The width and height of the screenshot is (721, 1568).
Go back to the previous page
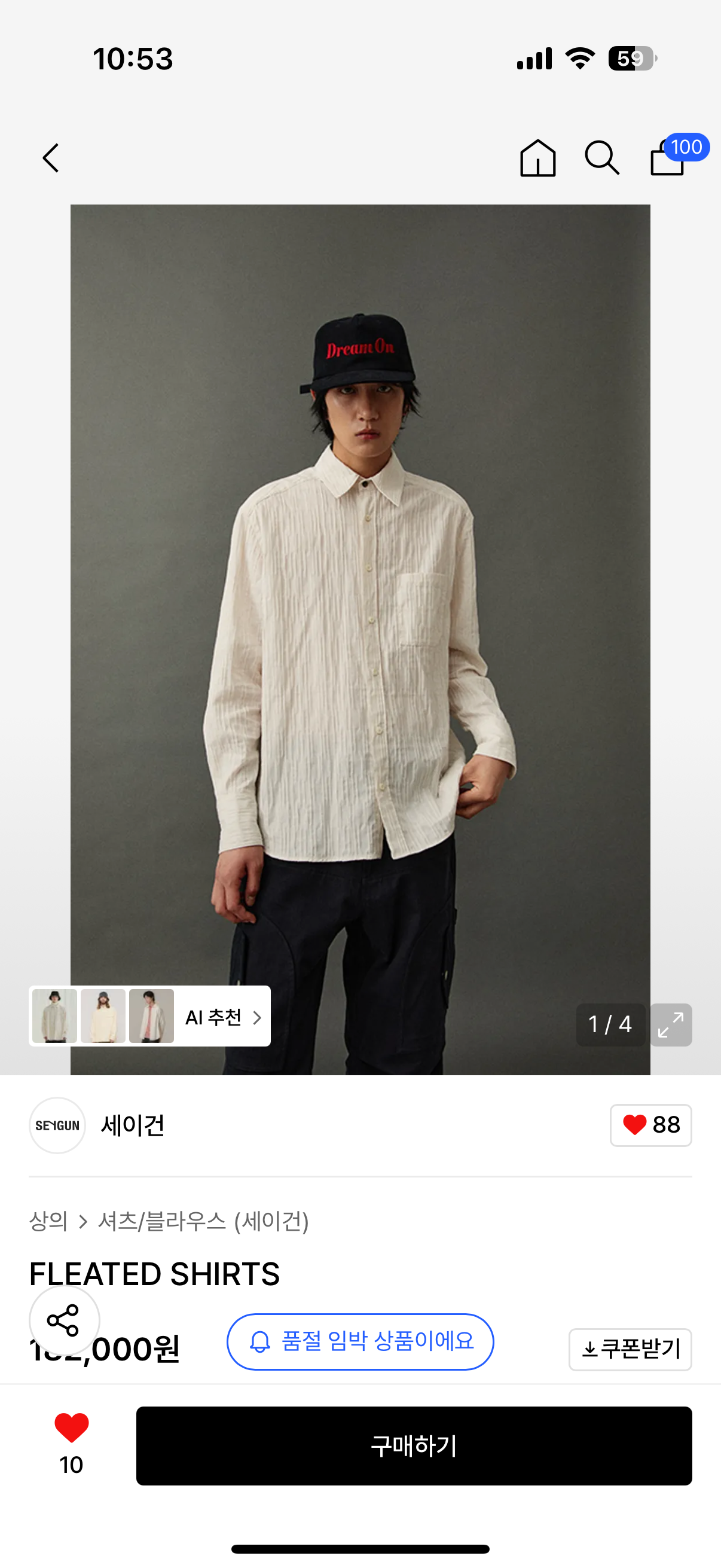(x=51, y=158)
